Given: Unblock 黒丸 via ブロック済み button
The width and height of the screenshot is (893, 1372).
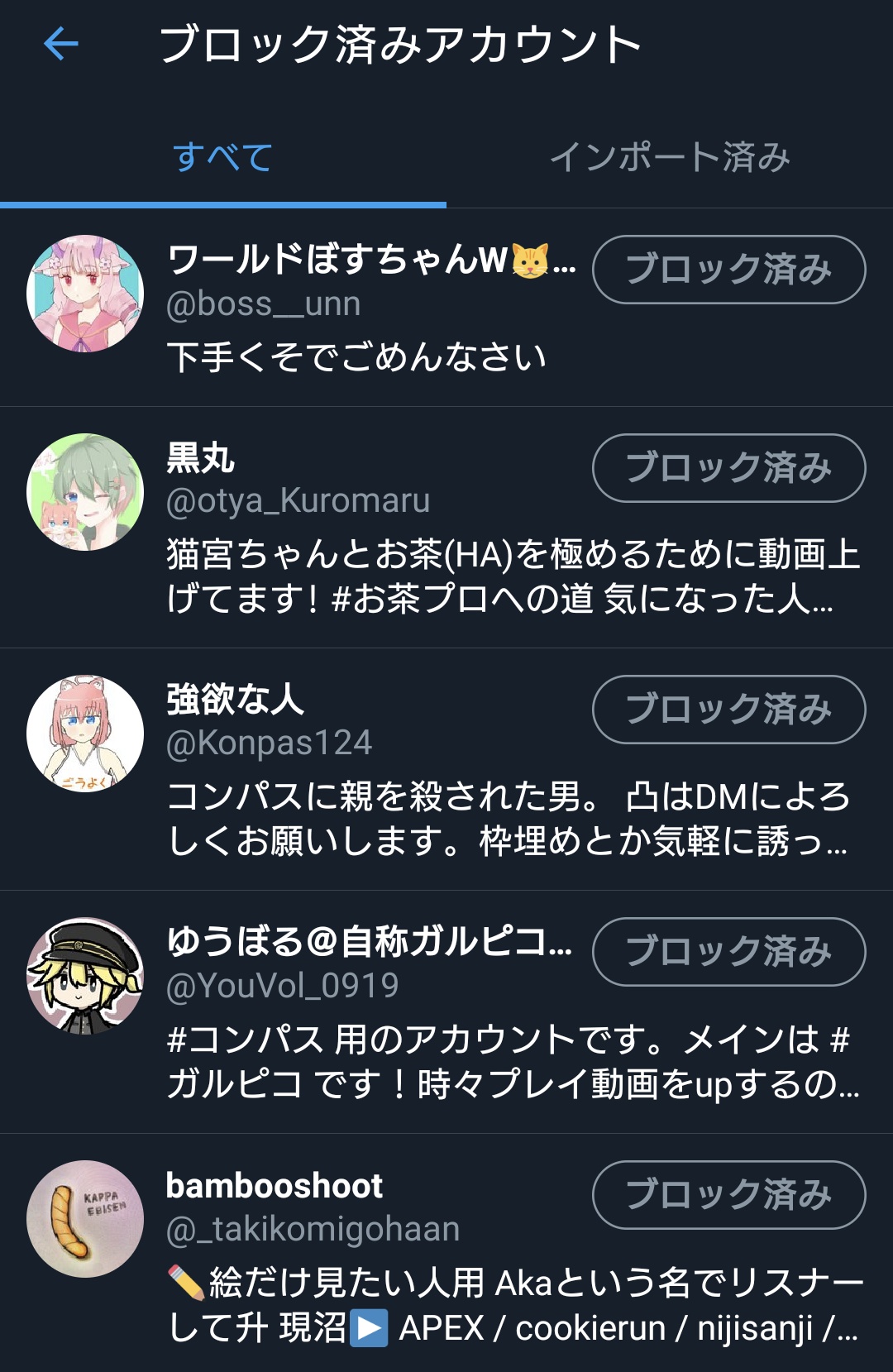Looking at the screenshot, I should [728, 468].
